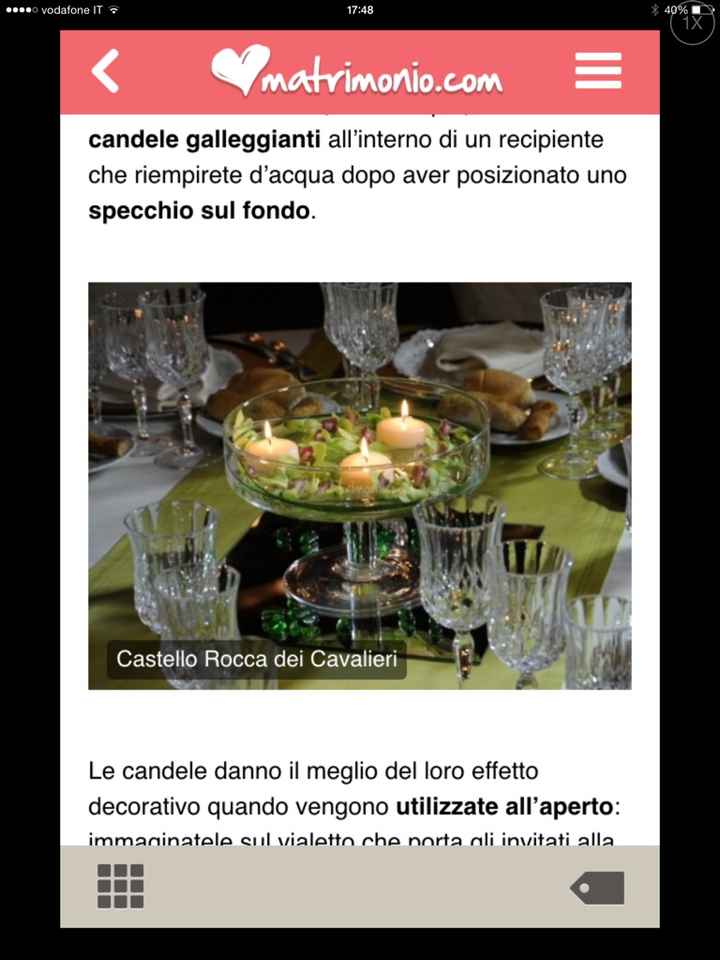Go back using the header arrow

coord(105,71)
